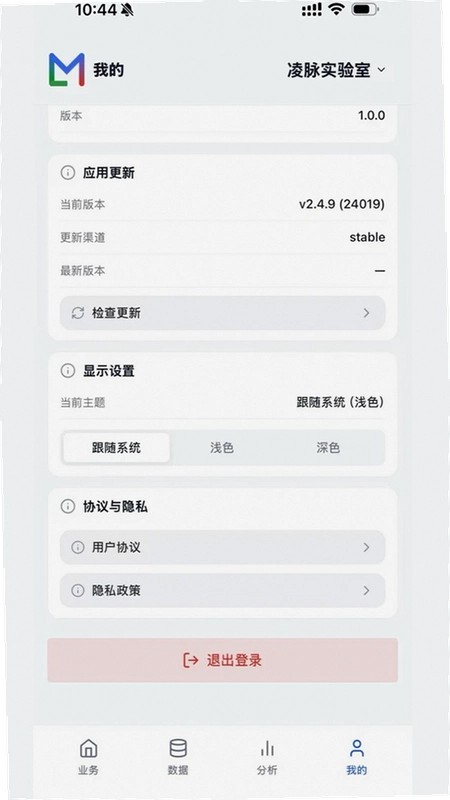Tap 检查更新 to check for updates
The image size is (450, 800).
[x=222, y=313]
